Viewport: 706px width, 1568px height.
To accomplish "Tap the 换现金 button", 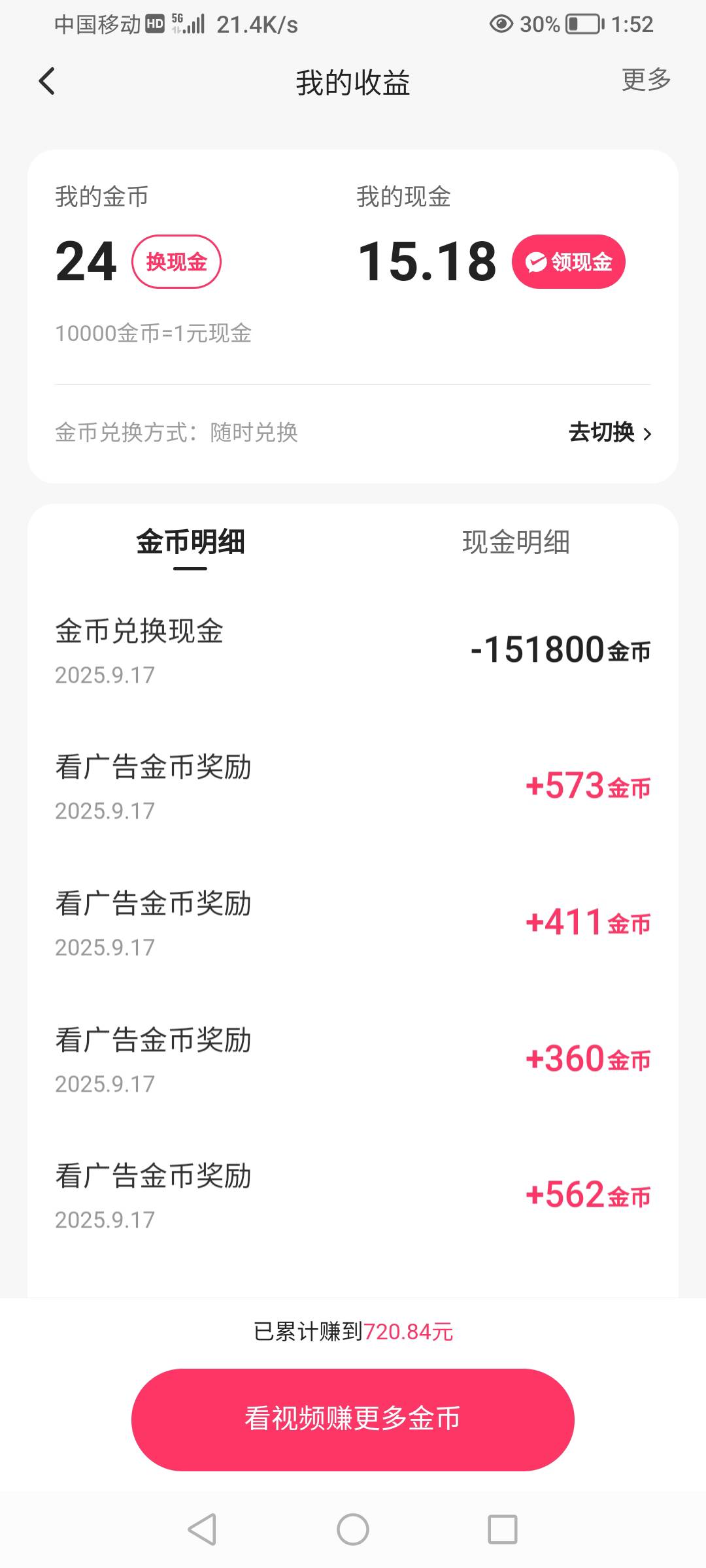I will 176,262.
